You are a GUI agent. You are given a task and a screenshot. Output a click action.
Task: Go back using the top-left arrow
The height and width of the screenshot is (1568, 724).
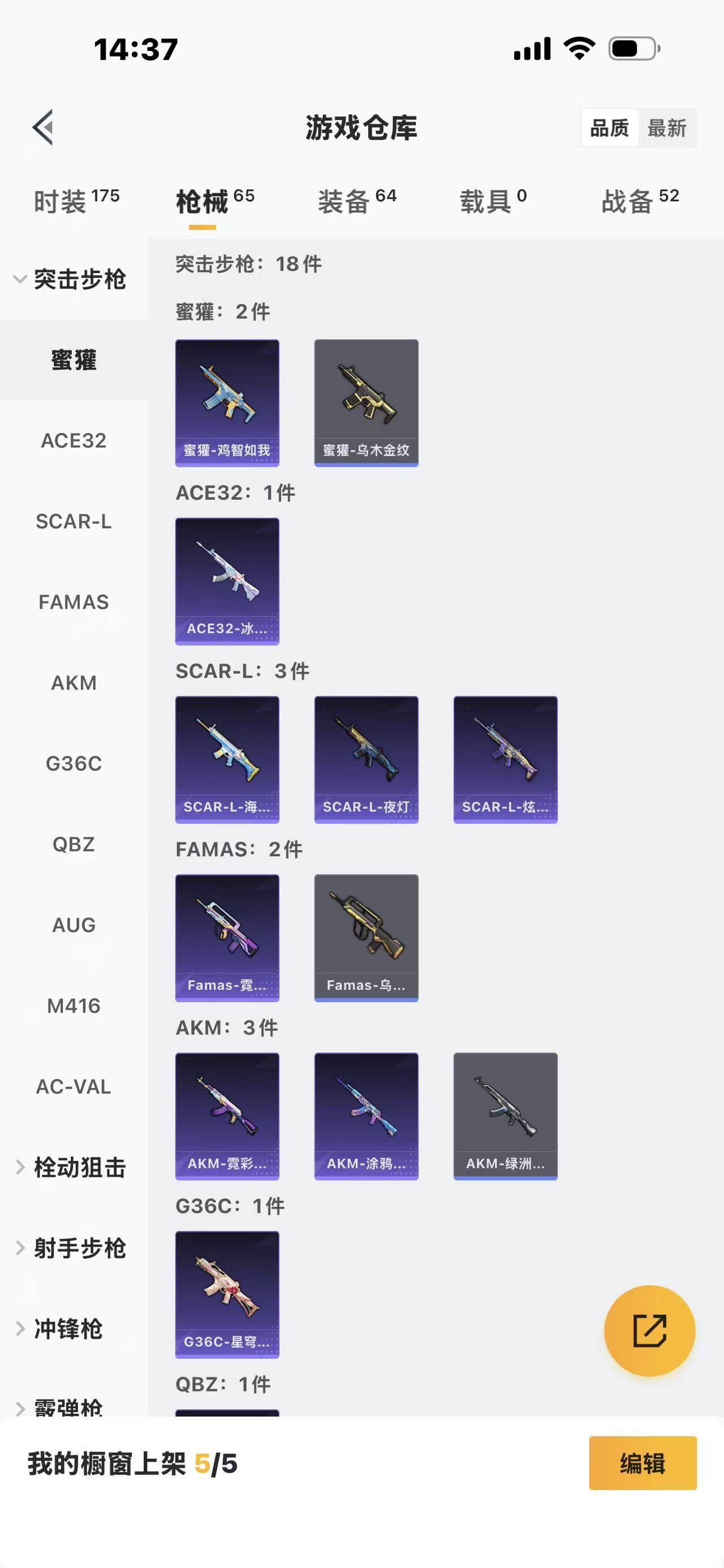(43, 127)
